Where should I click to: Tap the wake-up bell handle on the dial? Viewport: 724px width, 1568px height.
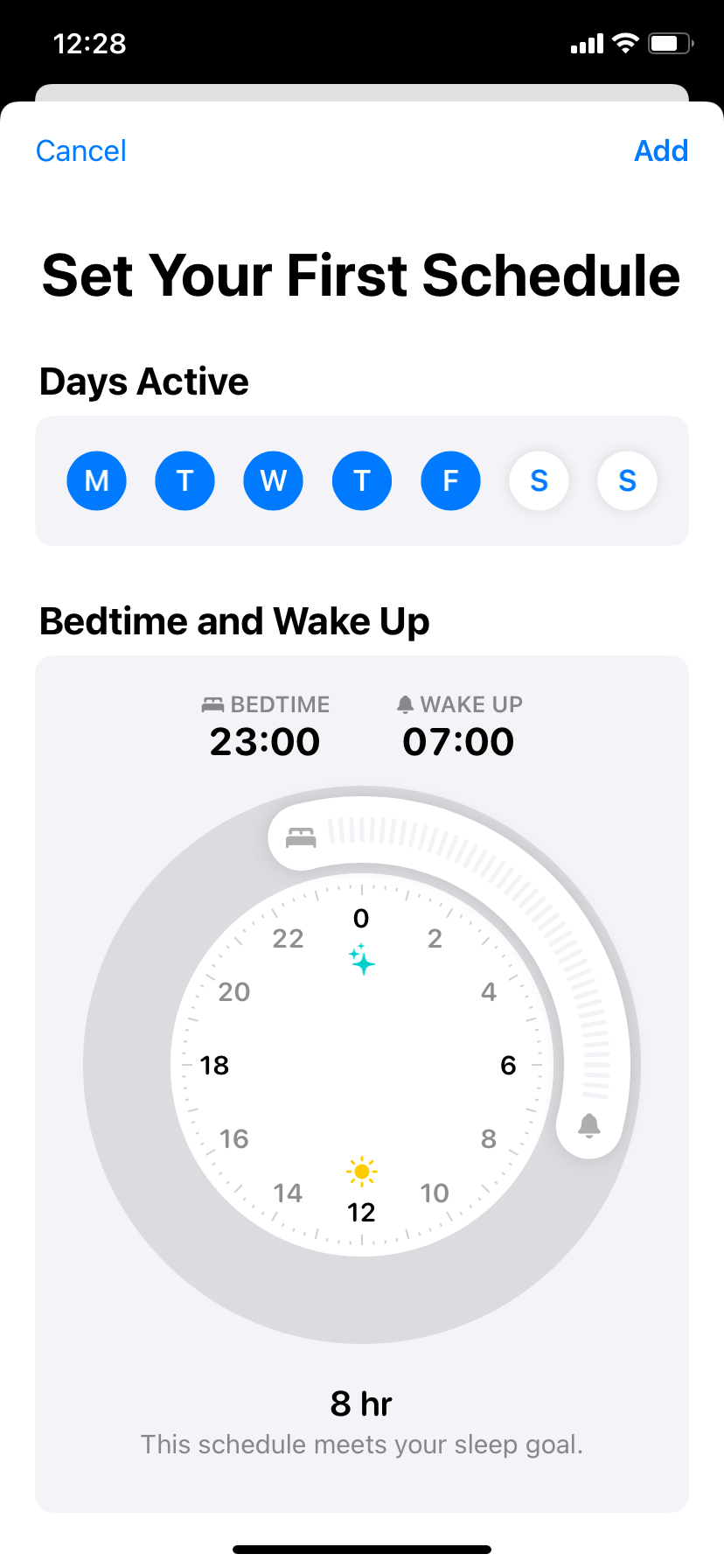click(x=589, y=1125)
